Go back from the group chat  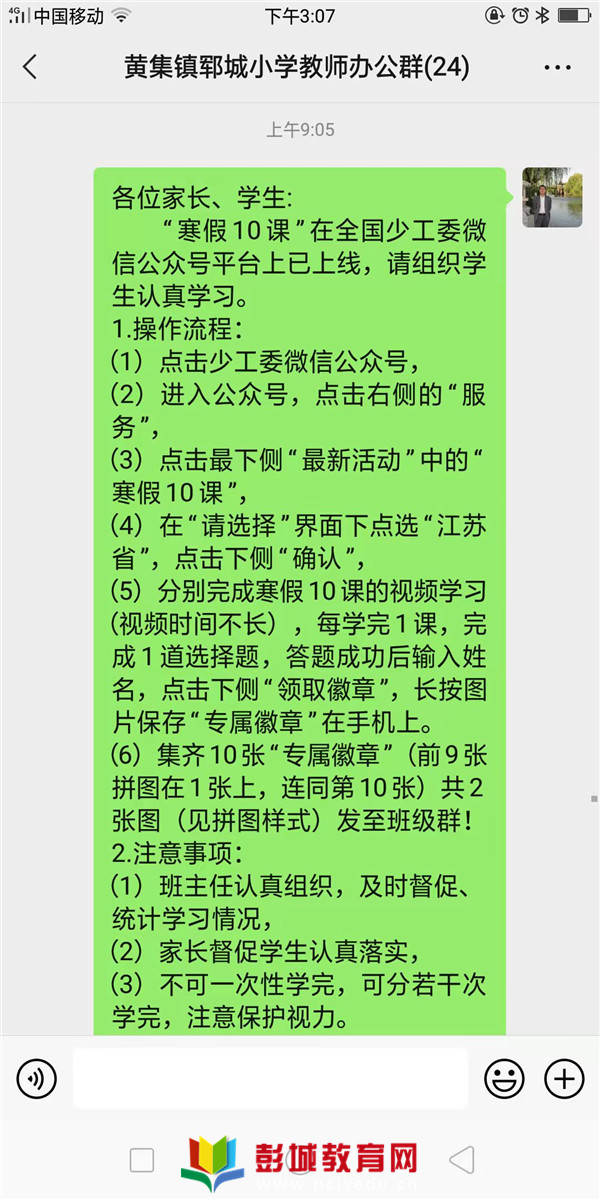(x=30, y=68)
